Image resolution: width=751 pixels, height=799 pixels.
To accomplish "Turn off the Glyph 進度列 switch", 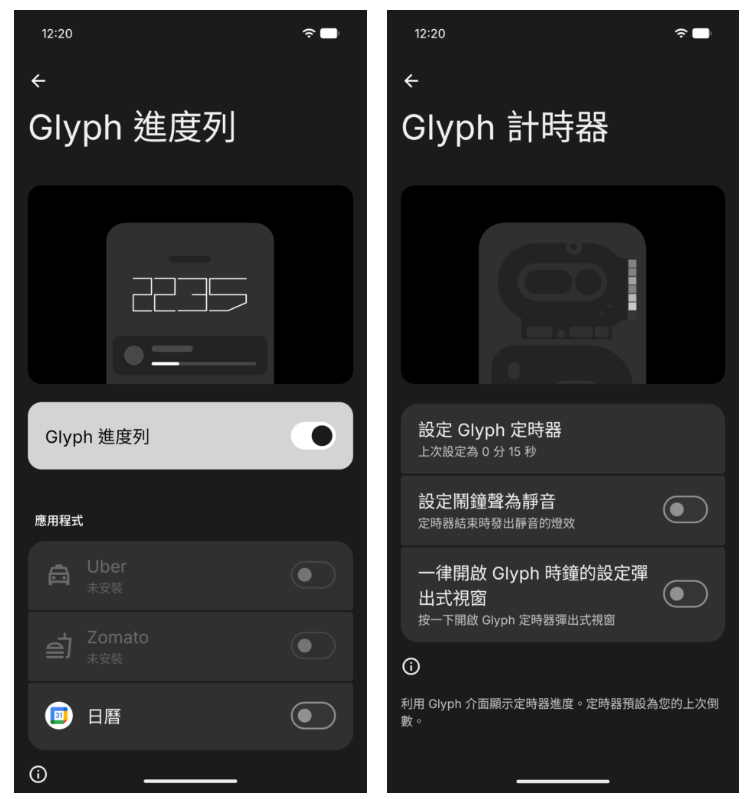I will [x=312, y=436].
